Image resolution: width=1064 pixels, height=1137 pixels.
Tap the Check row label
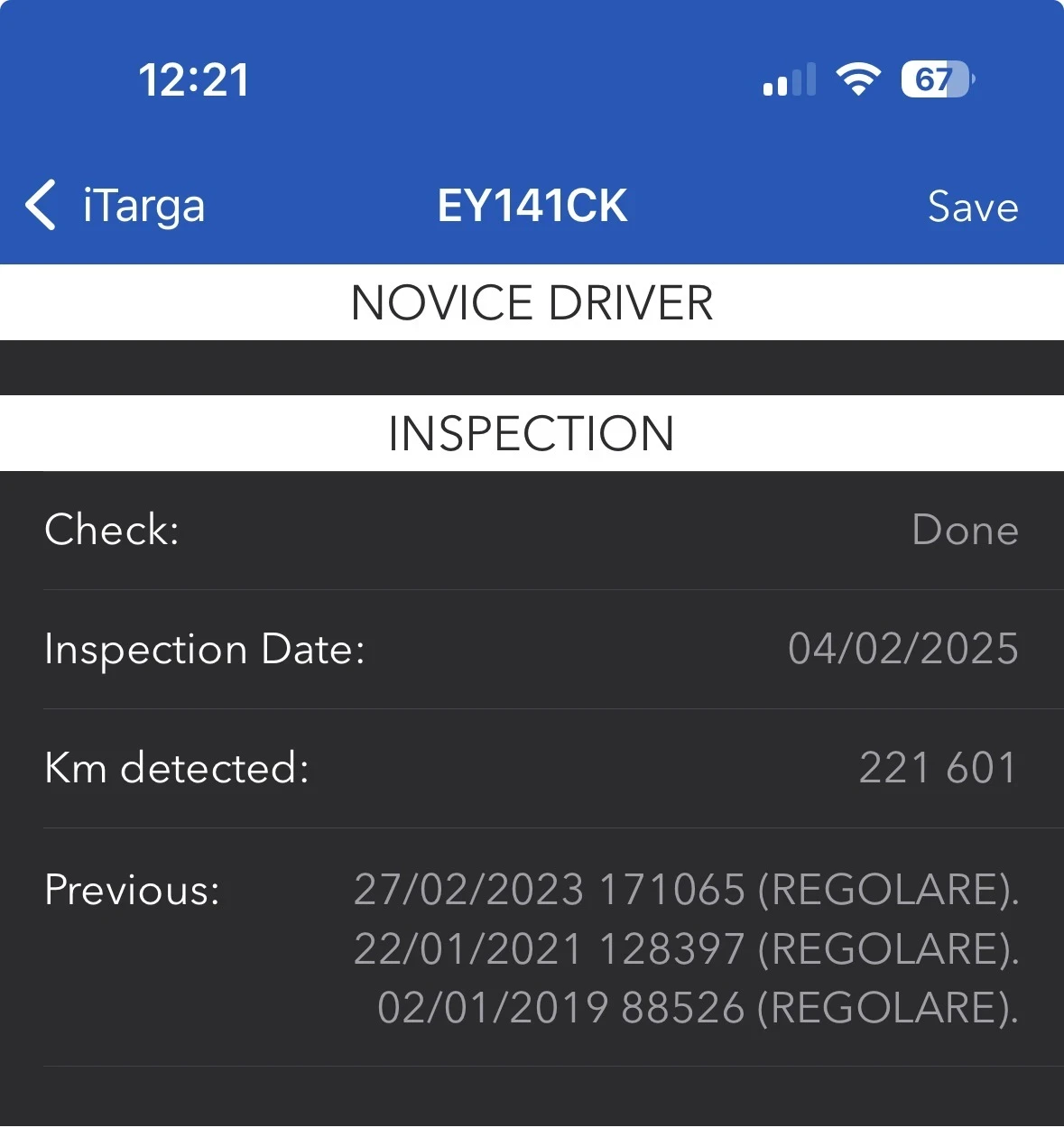(110, 531)
